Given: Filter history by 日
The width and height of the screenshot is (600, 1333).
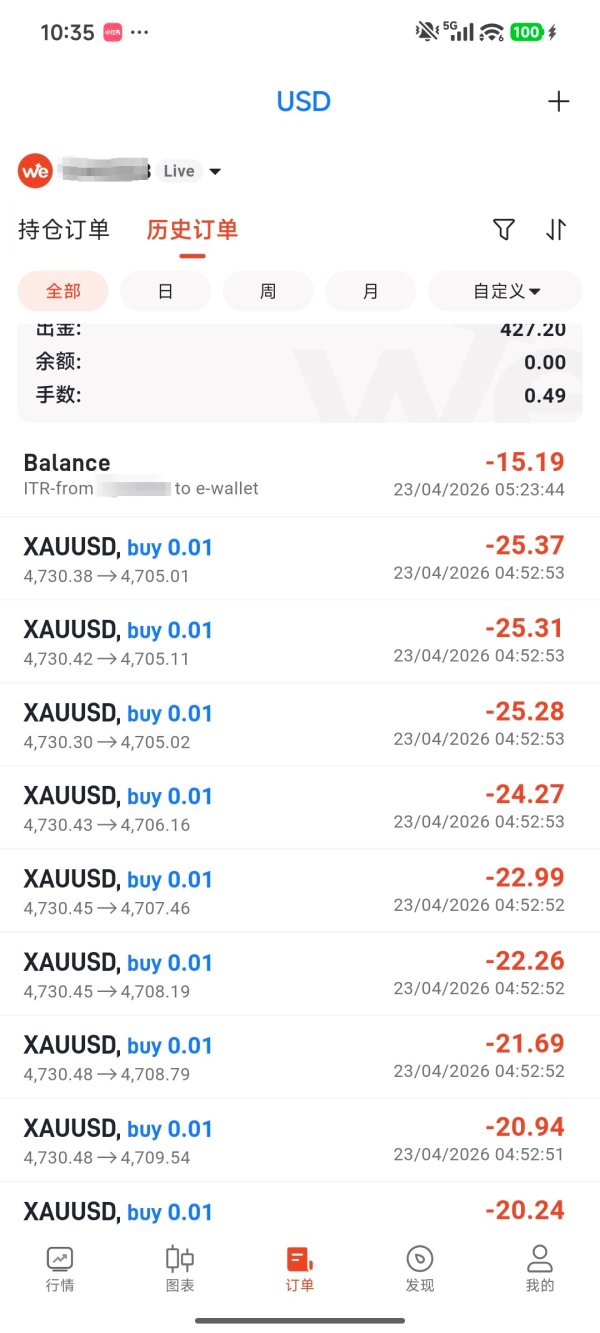Looking at the screenshot, I should 165,291.
